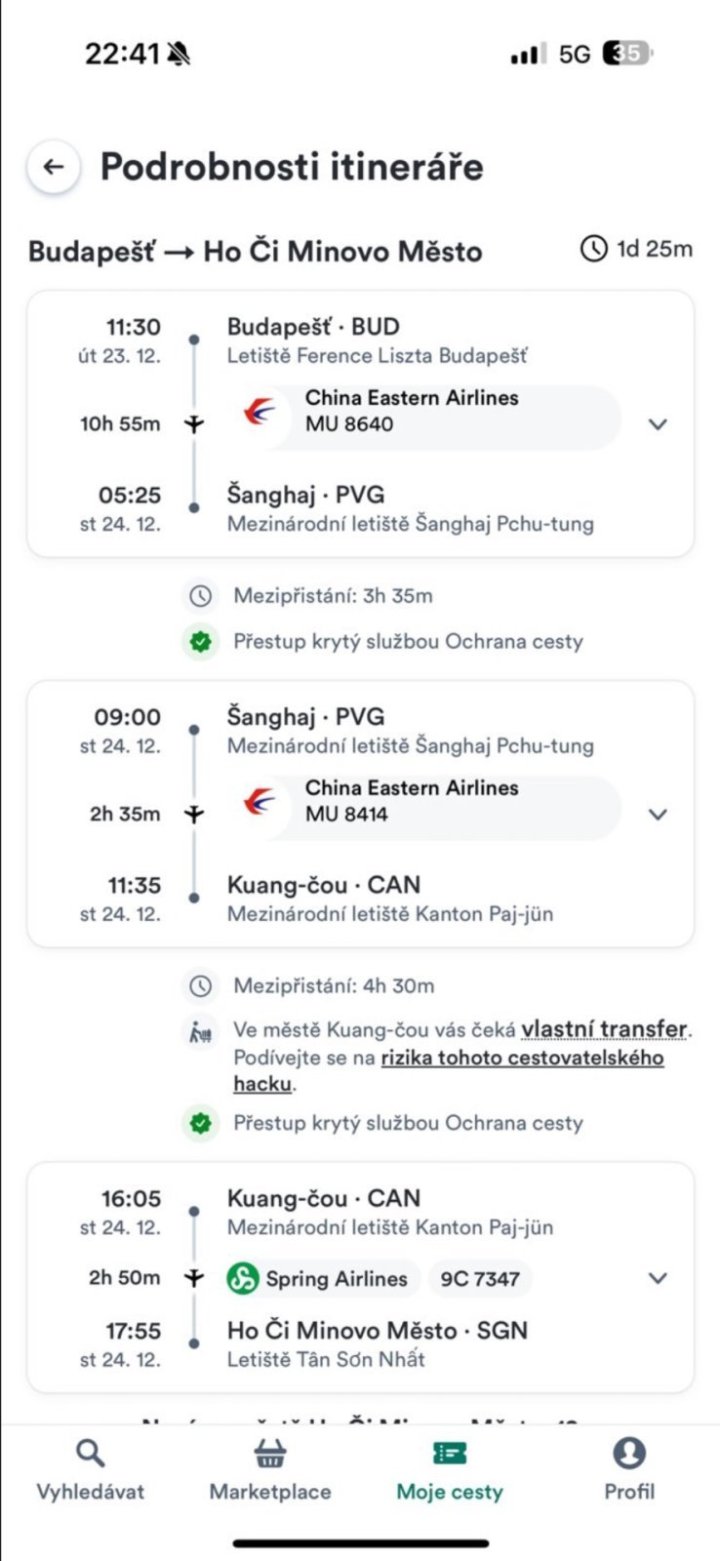Open the Moje cesty tab
720x1561 pixels.
450,1470
